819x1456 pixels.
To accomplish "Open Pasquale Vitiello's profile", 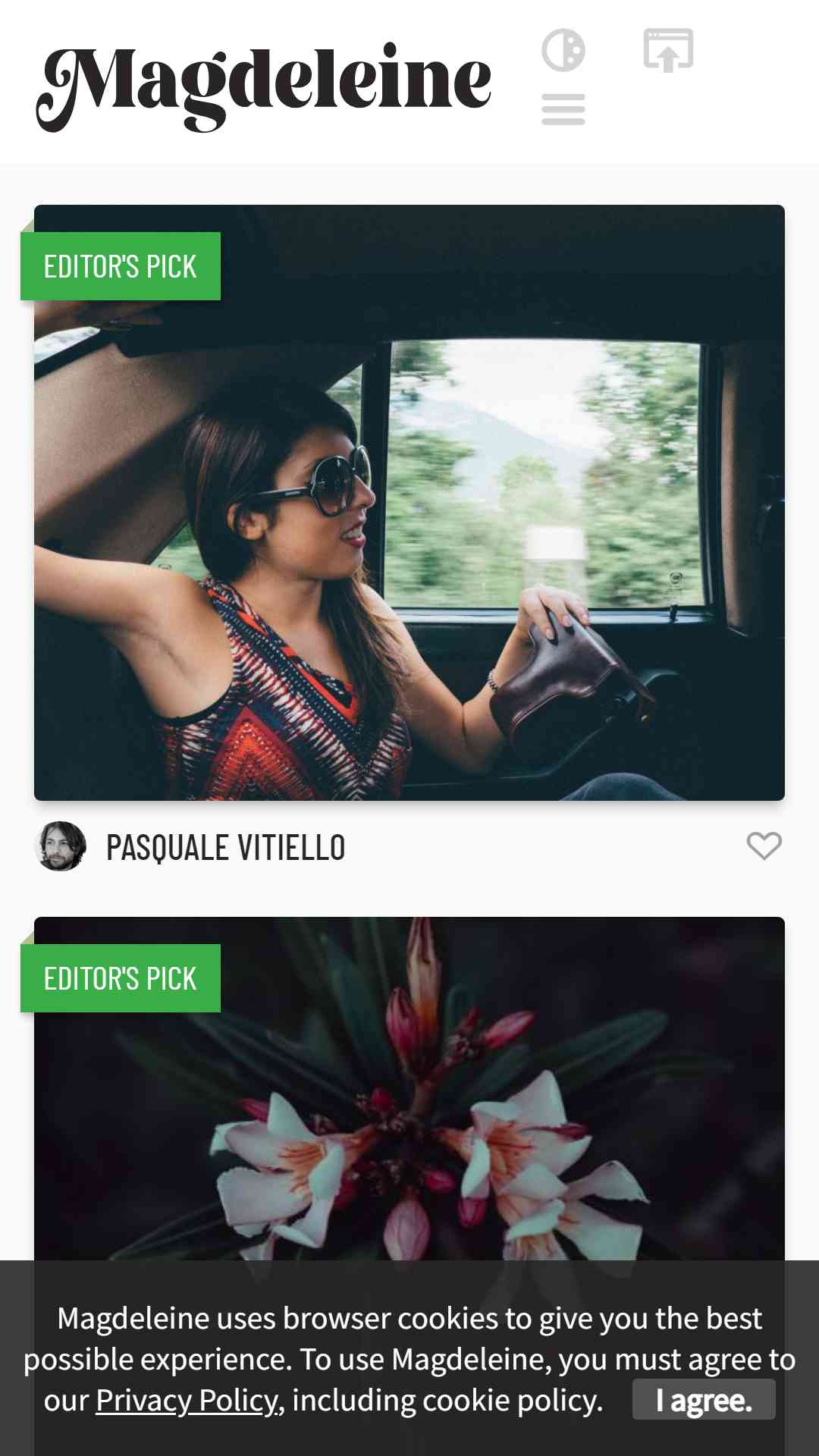I will pos(225,847).
